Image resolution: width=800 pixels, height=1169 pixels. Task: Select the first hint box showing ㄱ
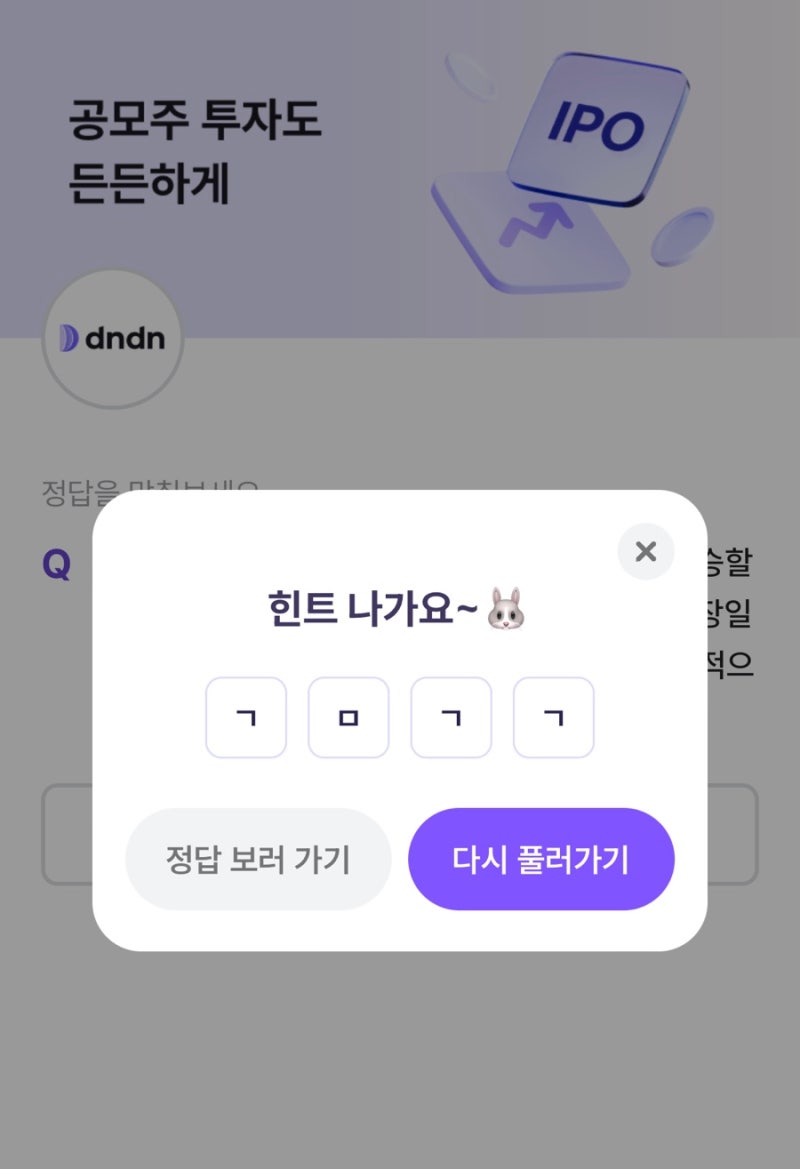click(245, 717)
